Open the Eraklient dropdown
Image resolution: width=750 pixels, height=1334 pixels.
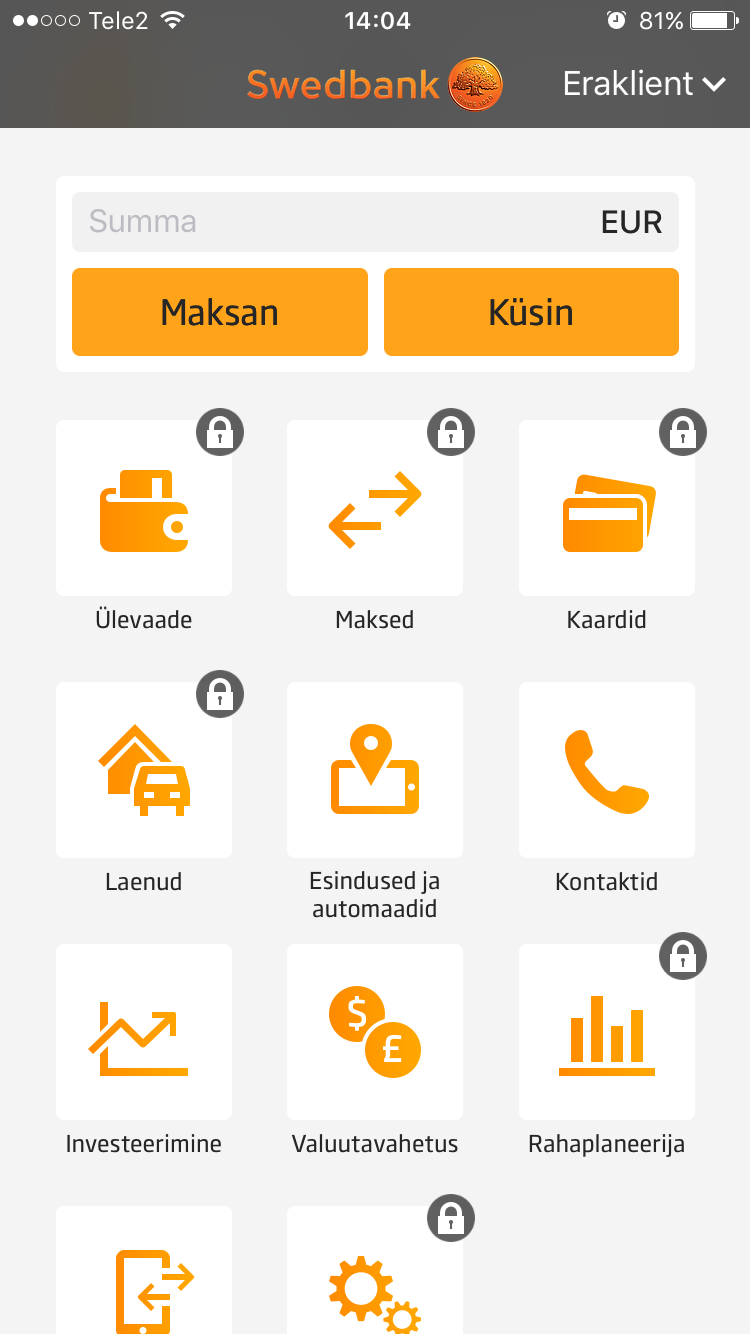click(x=643, y=83)
